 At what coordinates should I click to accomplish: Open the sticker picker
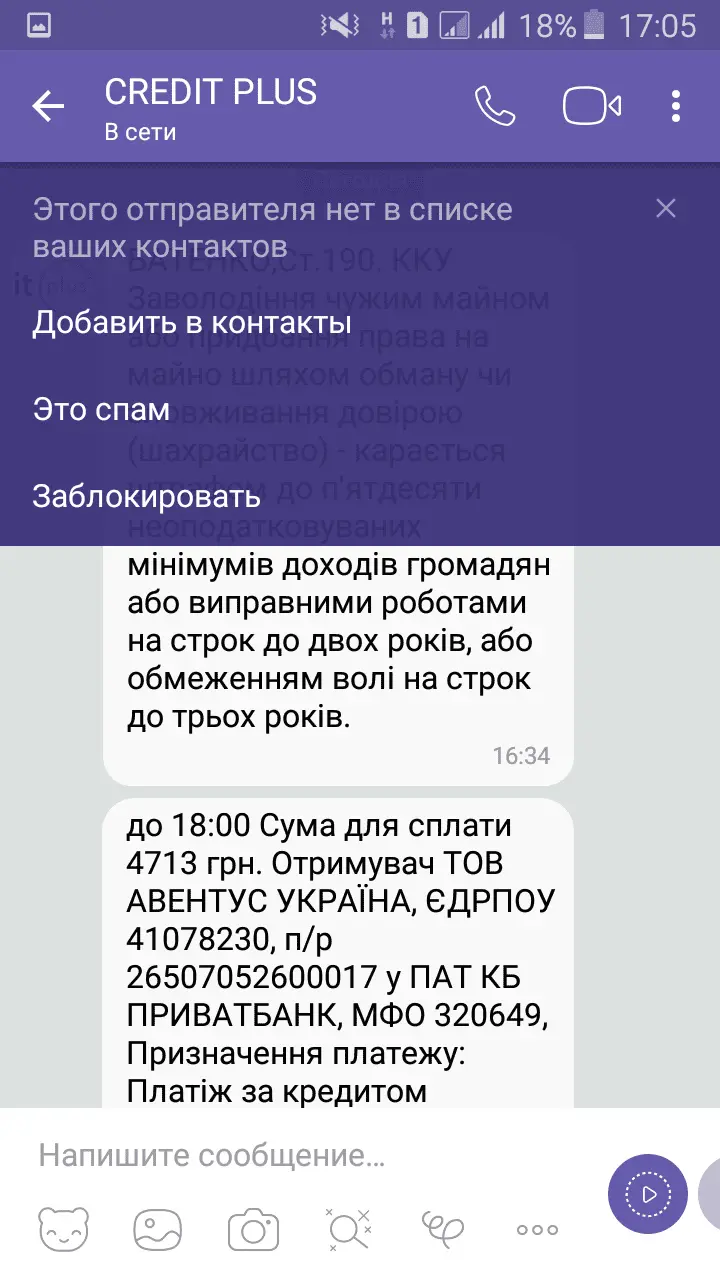pos(63,1229)
